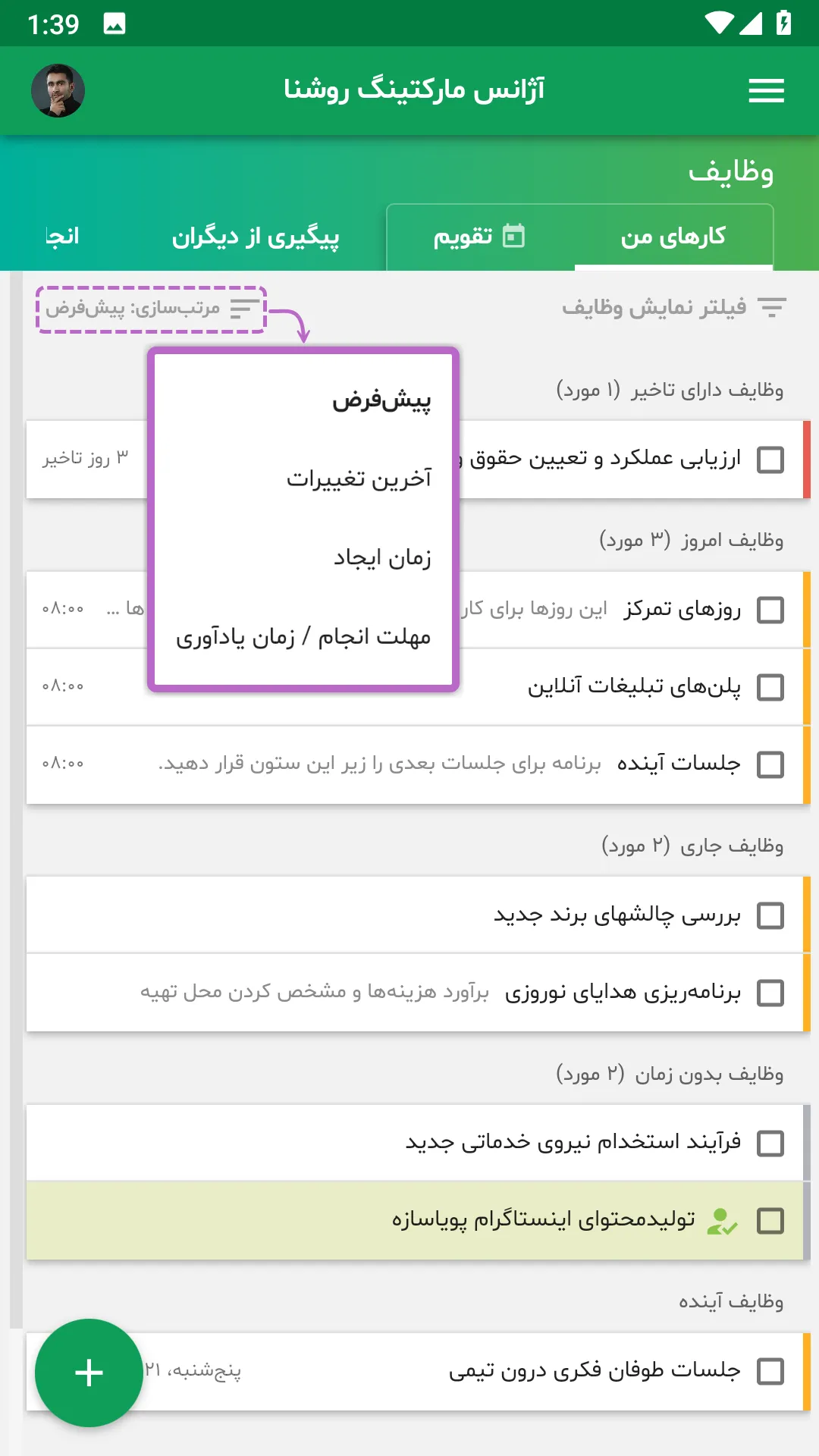
Task: Switch to the تقویم tab
Action: coord(479,237)
